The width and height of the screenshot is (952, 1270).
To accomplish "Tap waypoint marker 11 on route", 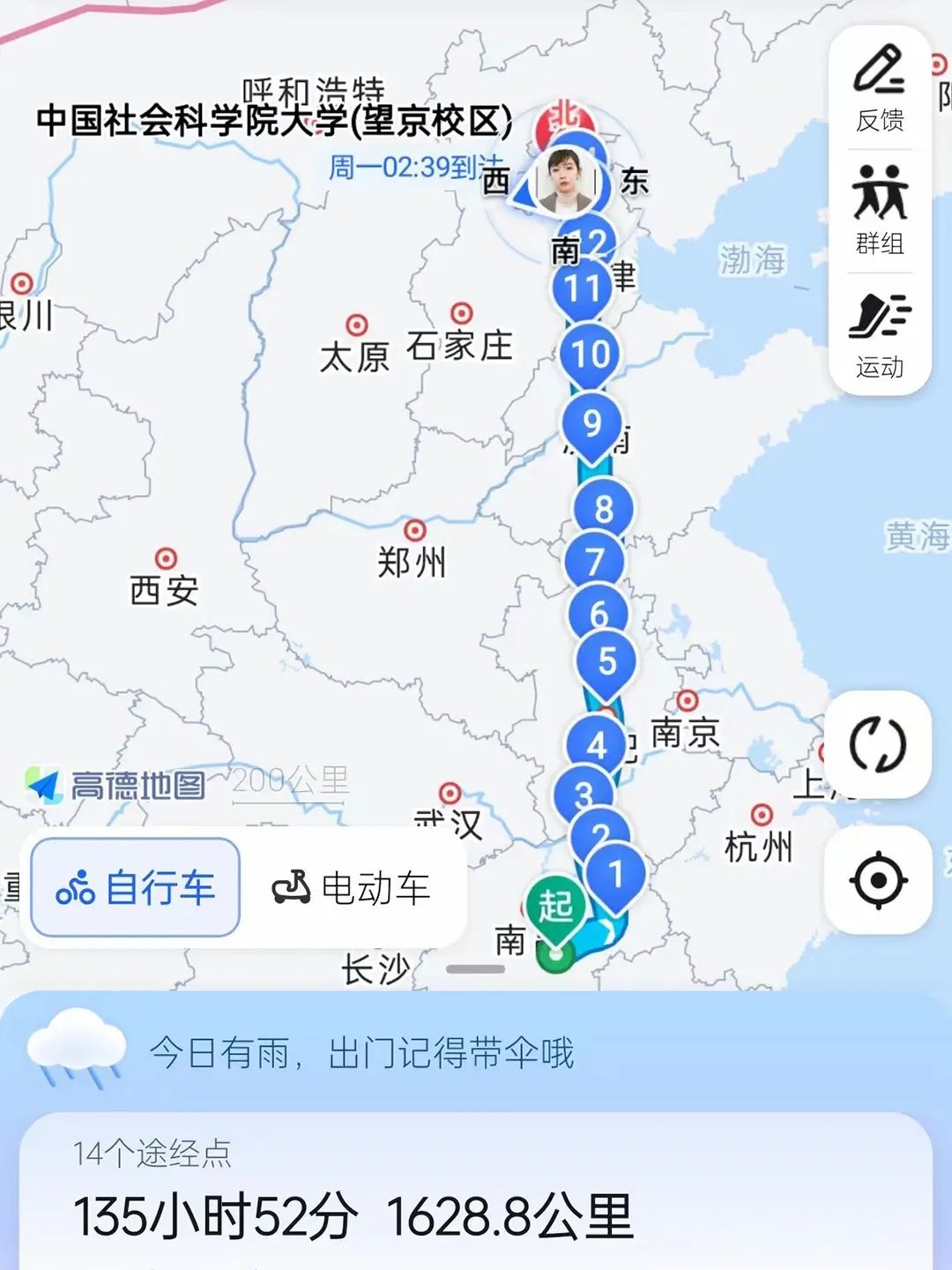I will click(582, 288).
